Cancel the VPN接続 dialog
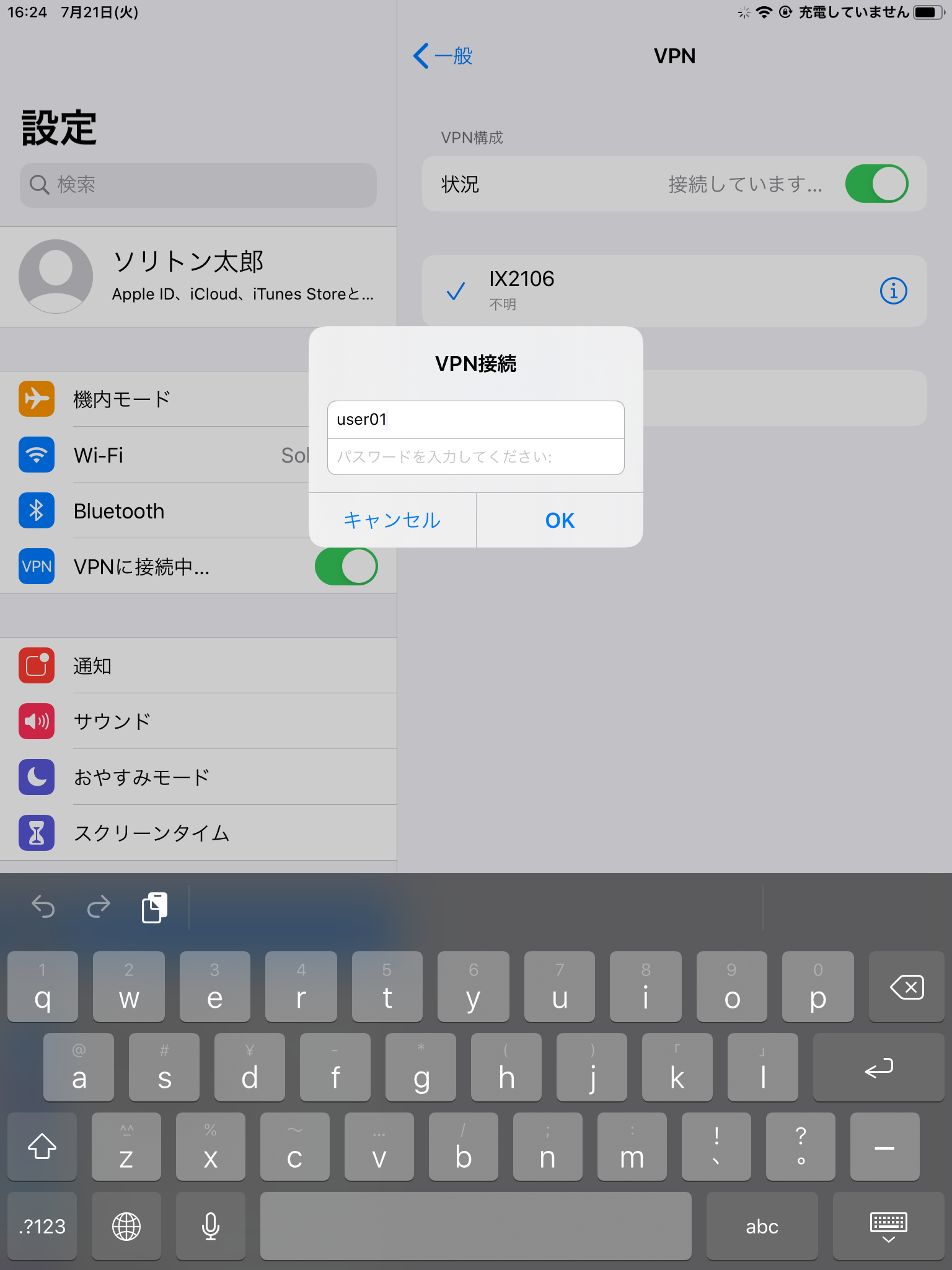The height and width of the screenshot is (1270, 952). (392, 520)
